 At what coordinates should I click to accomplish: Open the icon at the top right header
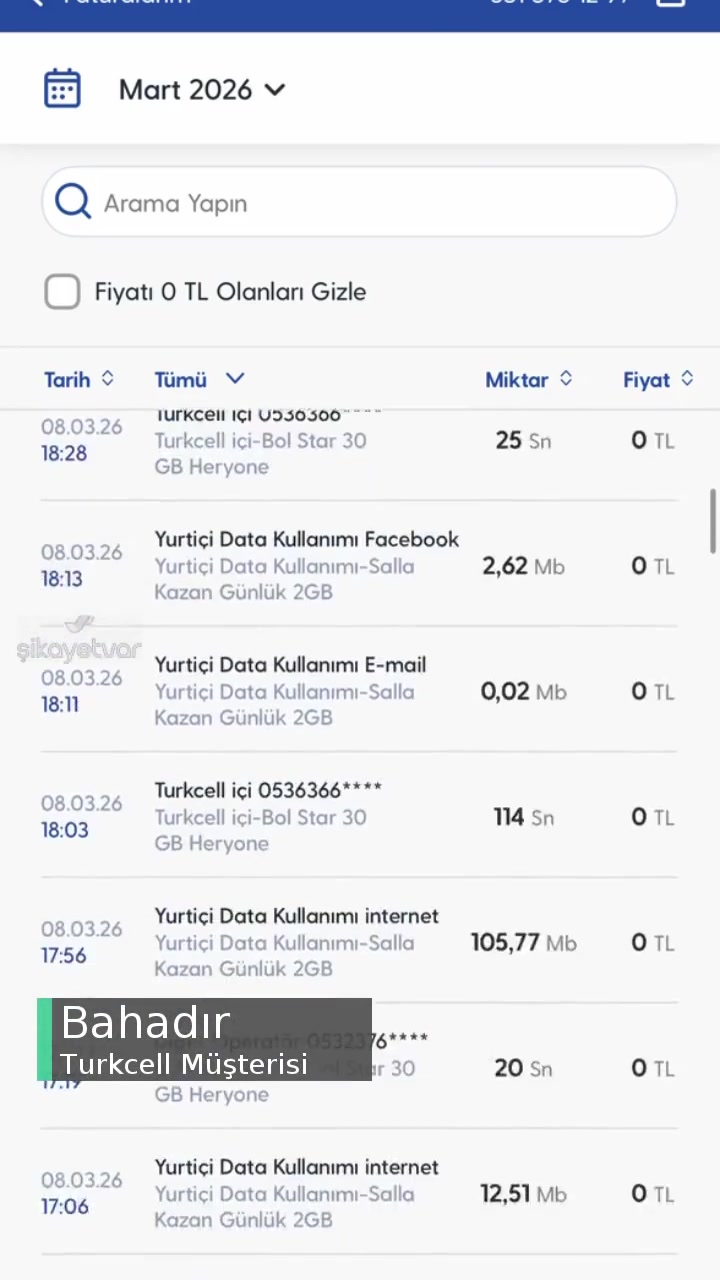click(x=671, y=5)
